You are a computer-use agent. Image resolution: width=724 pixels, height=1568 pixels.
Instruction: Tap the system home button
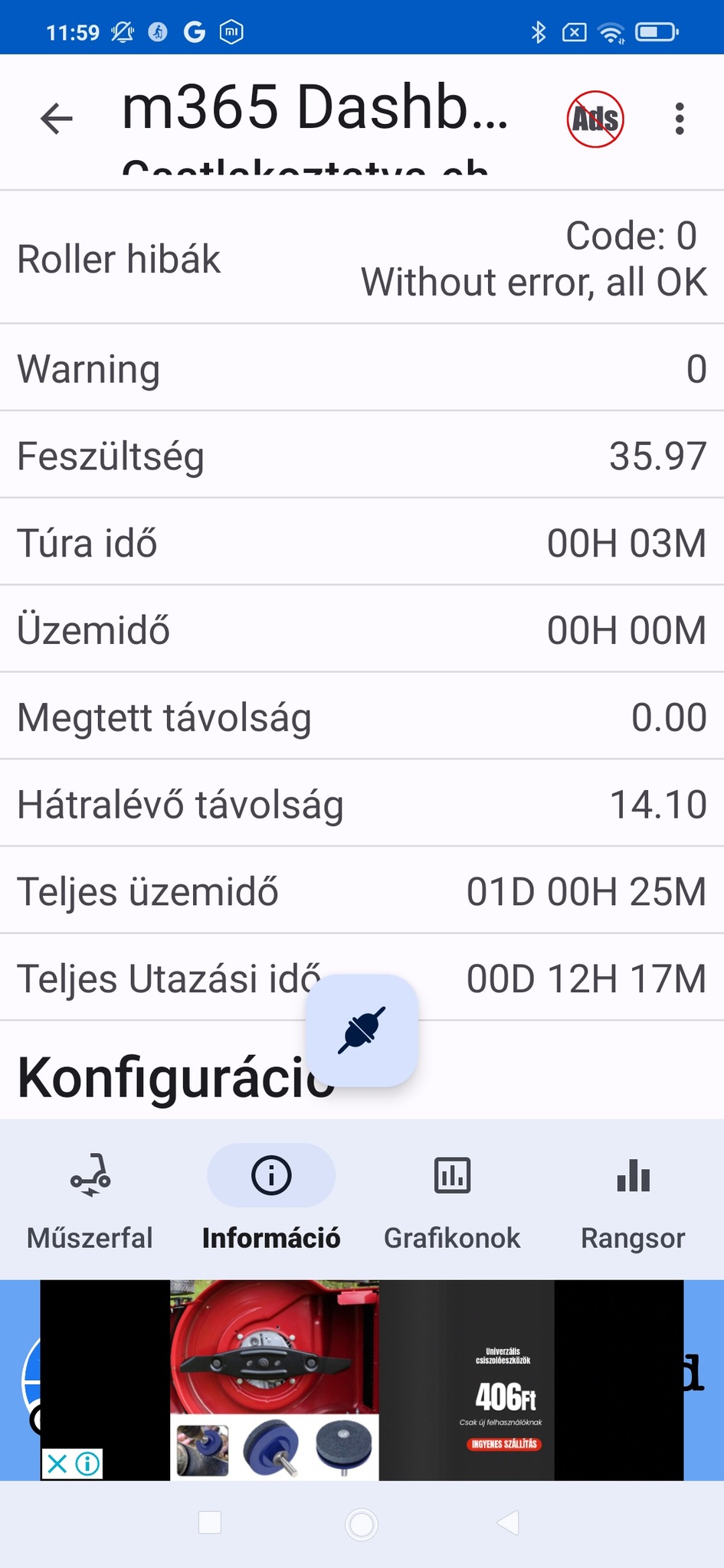362,1524
